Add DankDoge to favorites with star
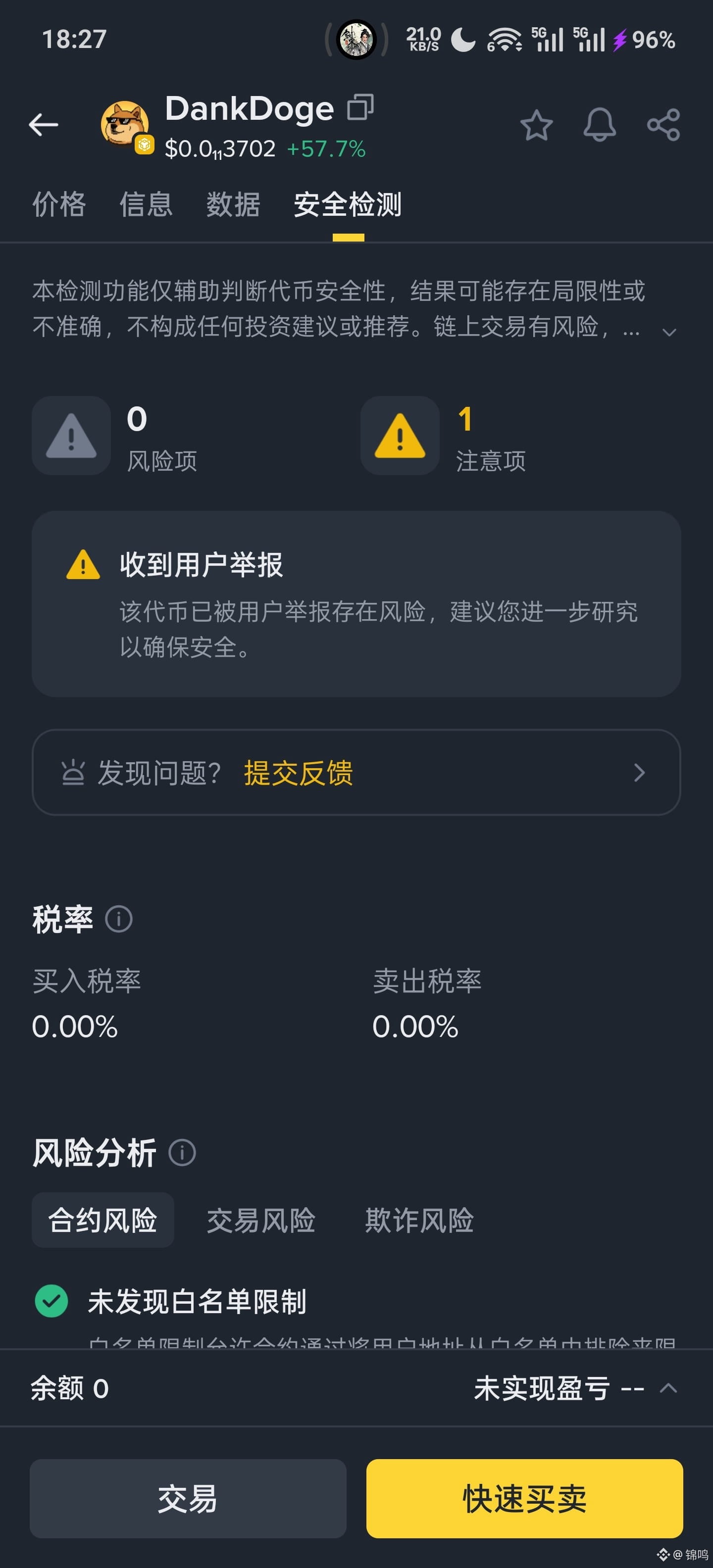Image resolution: width=713 pixels, height=1568 pixels. pos(536,125)
